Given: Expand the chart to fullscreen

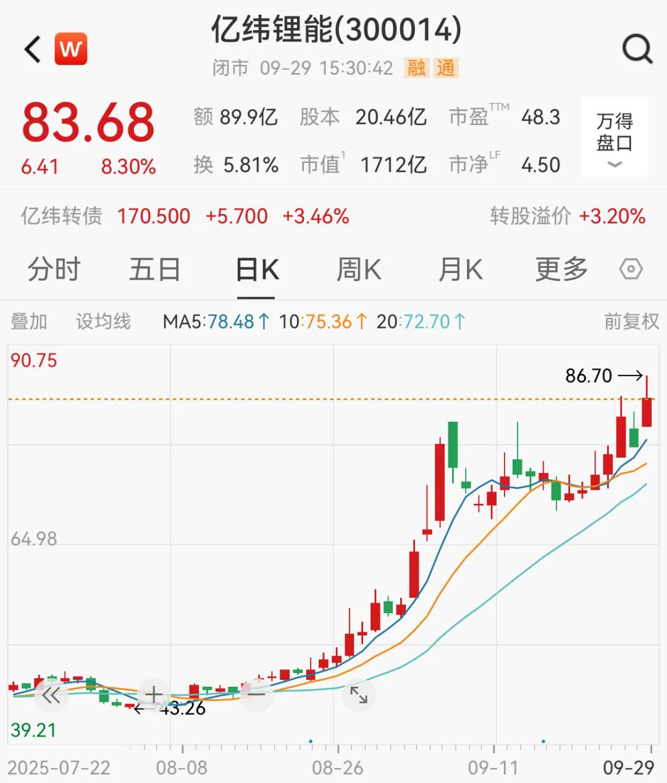Looking at the screenshot, I should click(358, 694).
